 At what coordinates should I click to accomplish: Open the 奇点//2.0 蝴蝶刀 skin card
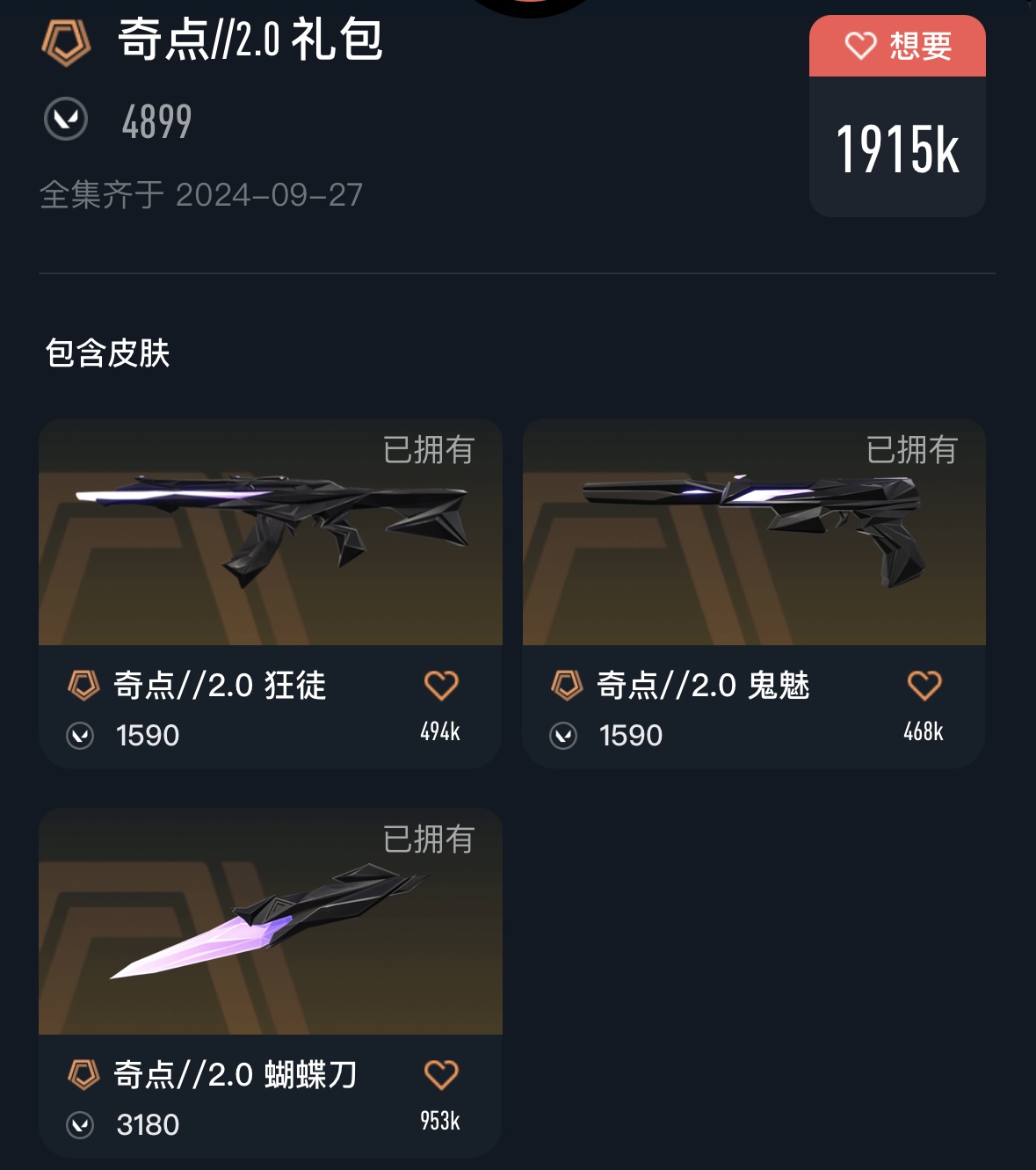click(x=270, y=921)
